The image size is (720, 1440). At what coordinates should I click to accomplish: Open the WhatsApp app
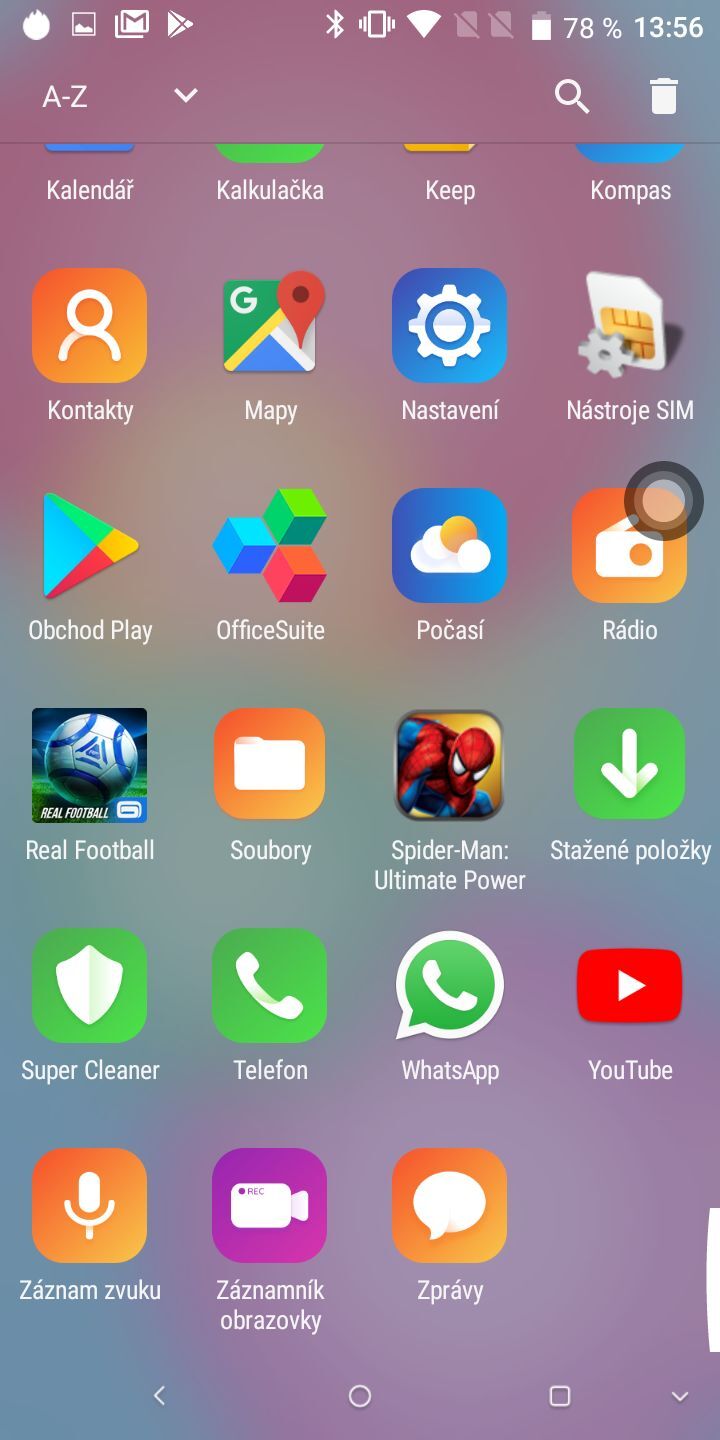(x=450, y=985)
